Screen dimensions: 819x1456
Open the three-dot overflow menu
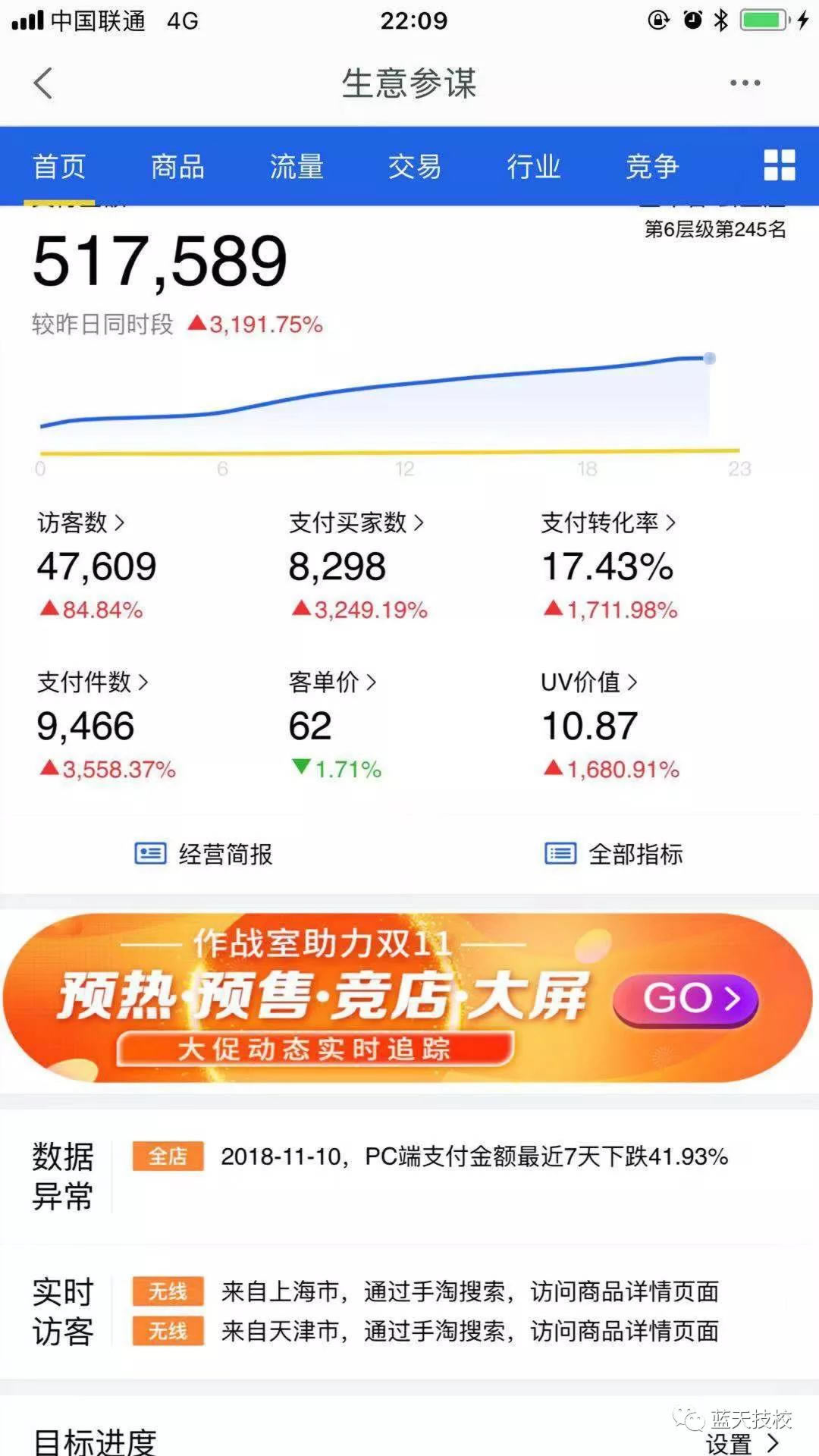coord(745,83)
